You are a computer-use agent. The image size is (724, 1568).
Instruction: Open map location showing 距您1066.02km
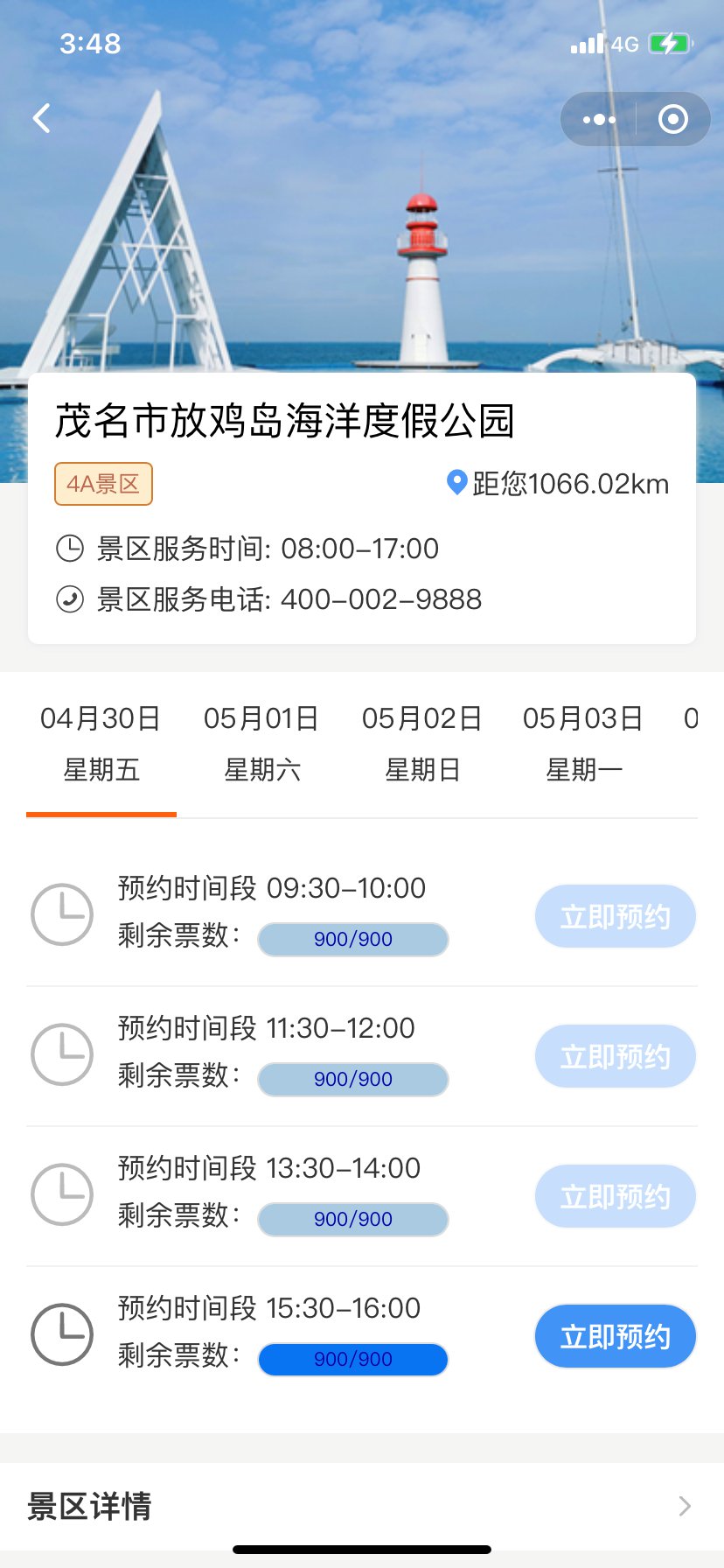(558, 484)
